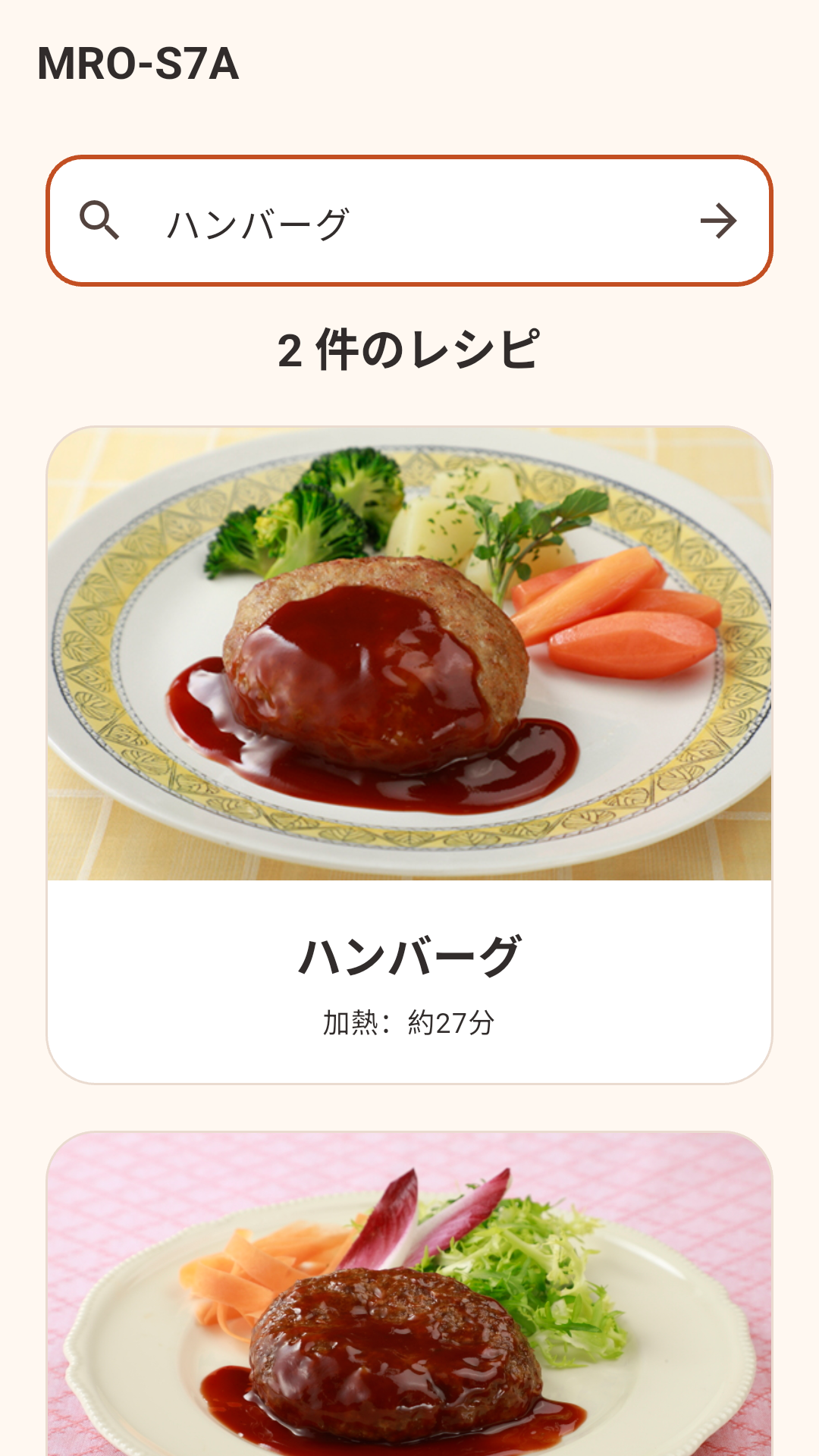819x1456 pixels.
Task: Submit the search with the arrow icon
Action: click(x=718, y=221)
